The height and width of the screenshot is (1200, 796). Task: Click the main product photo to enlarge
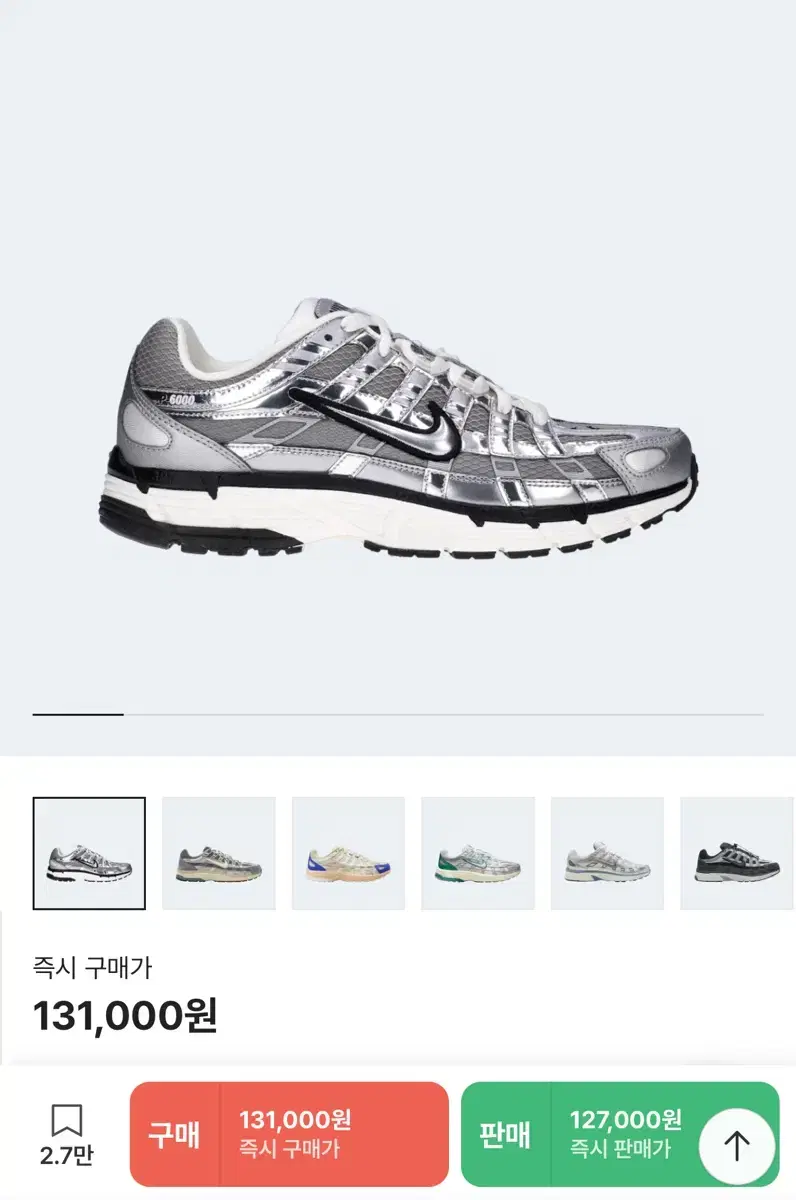click(398, 430)
